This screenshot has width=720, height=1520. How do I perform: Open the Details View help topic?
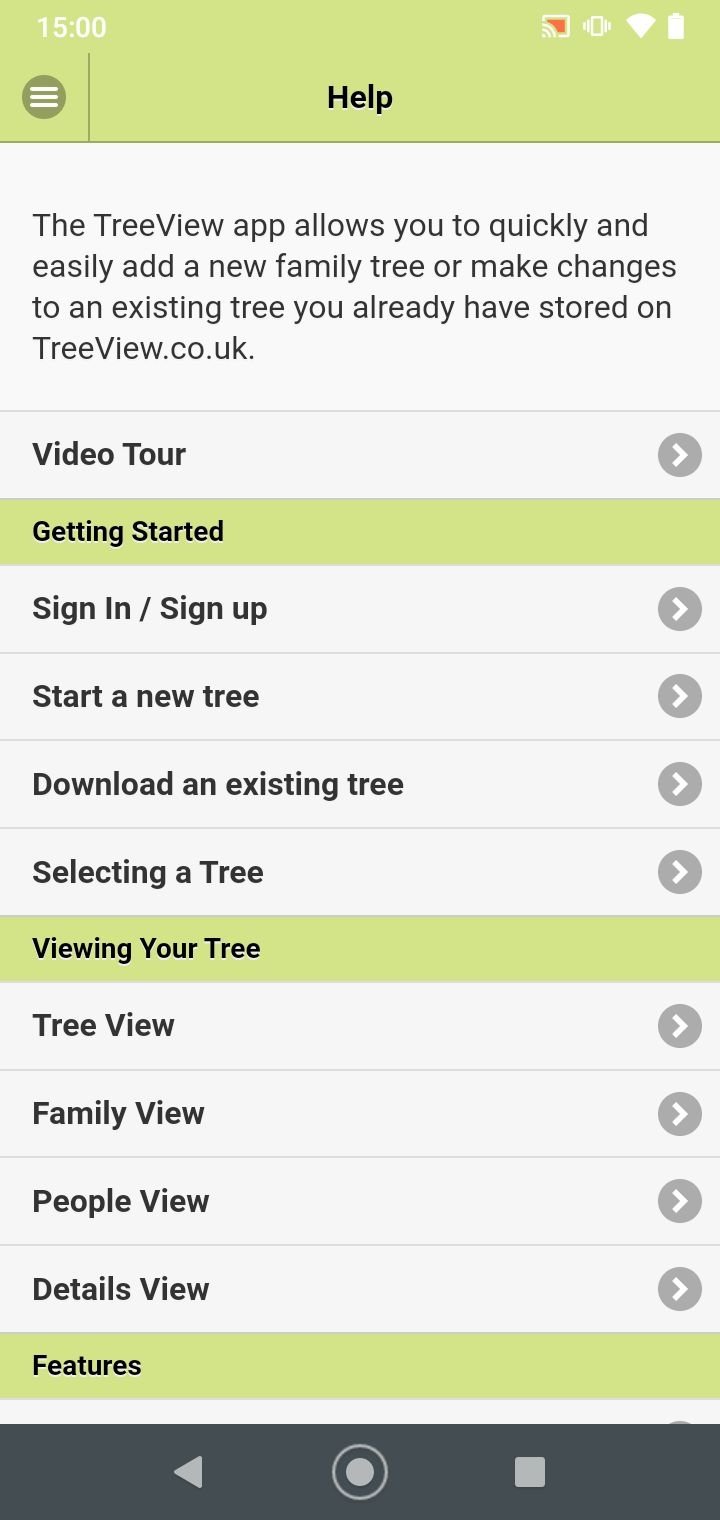[360, 1290]
